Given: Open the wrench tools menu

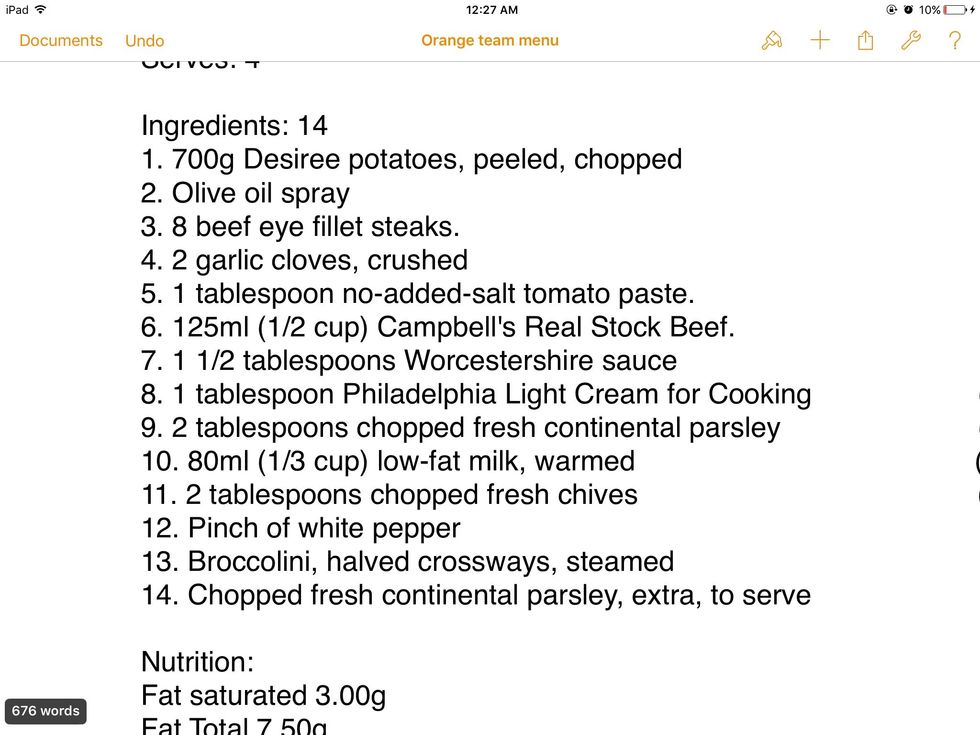Looking at the screenshot, I should (x=910, y=41).
